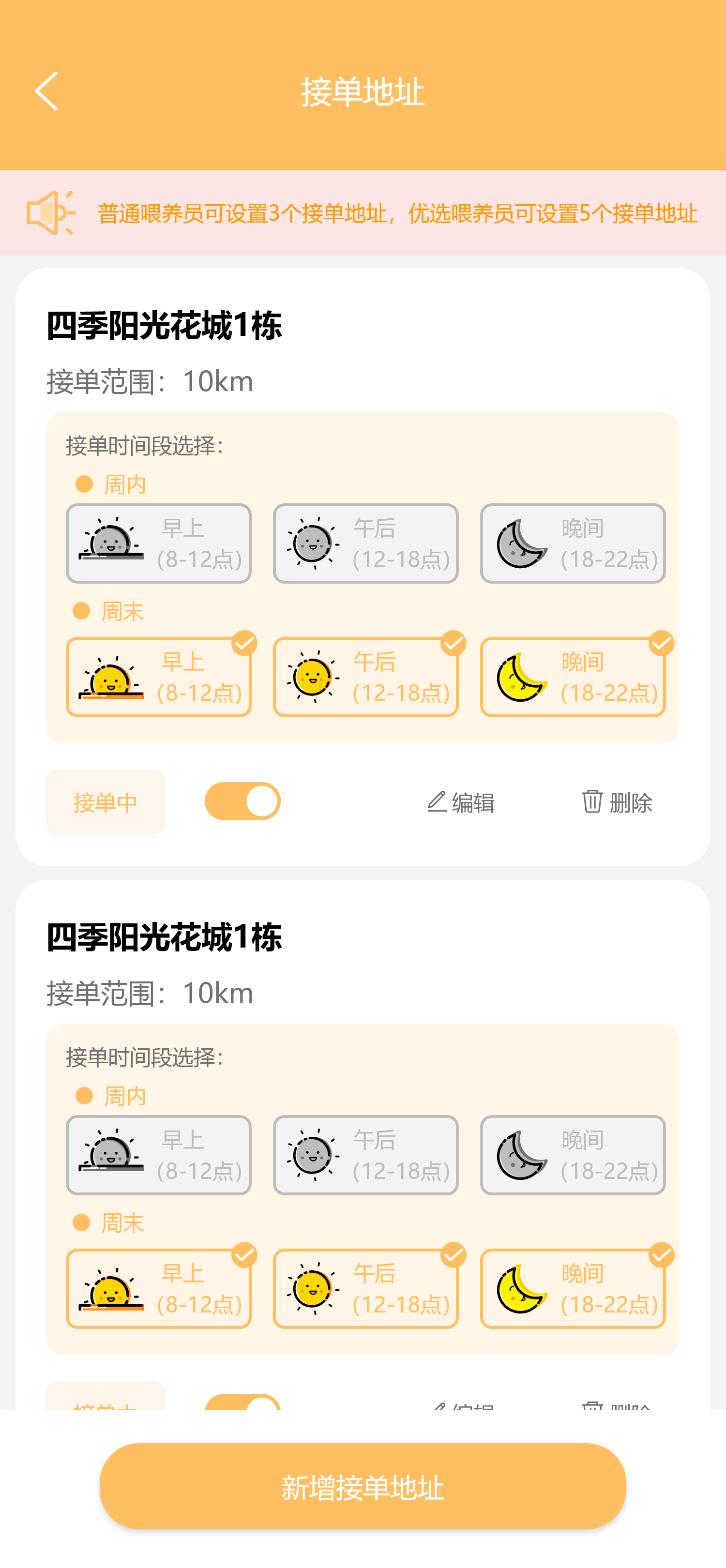Select 周内 早上 slot in the second address card

tap(158, 1155)
